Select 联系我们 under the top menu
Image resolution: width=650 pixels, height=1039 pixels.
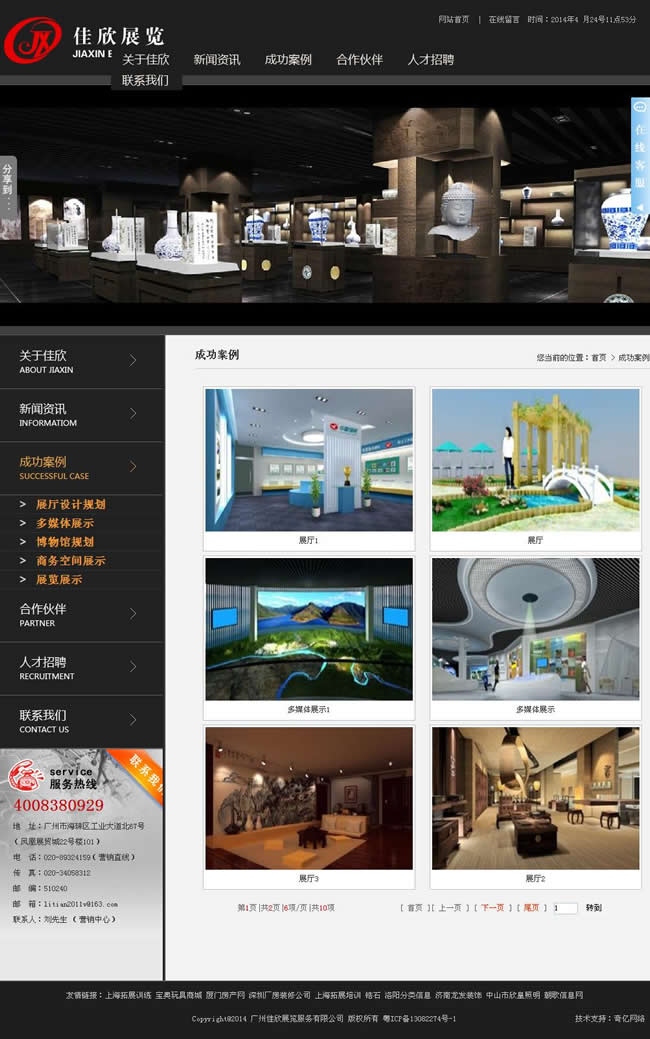point(146,81)
